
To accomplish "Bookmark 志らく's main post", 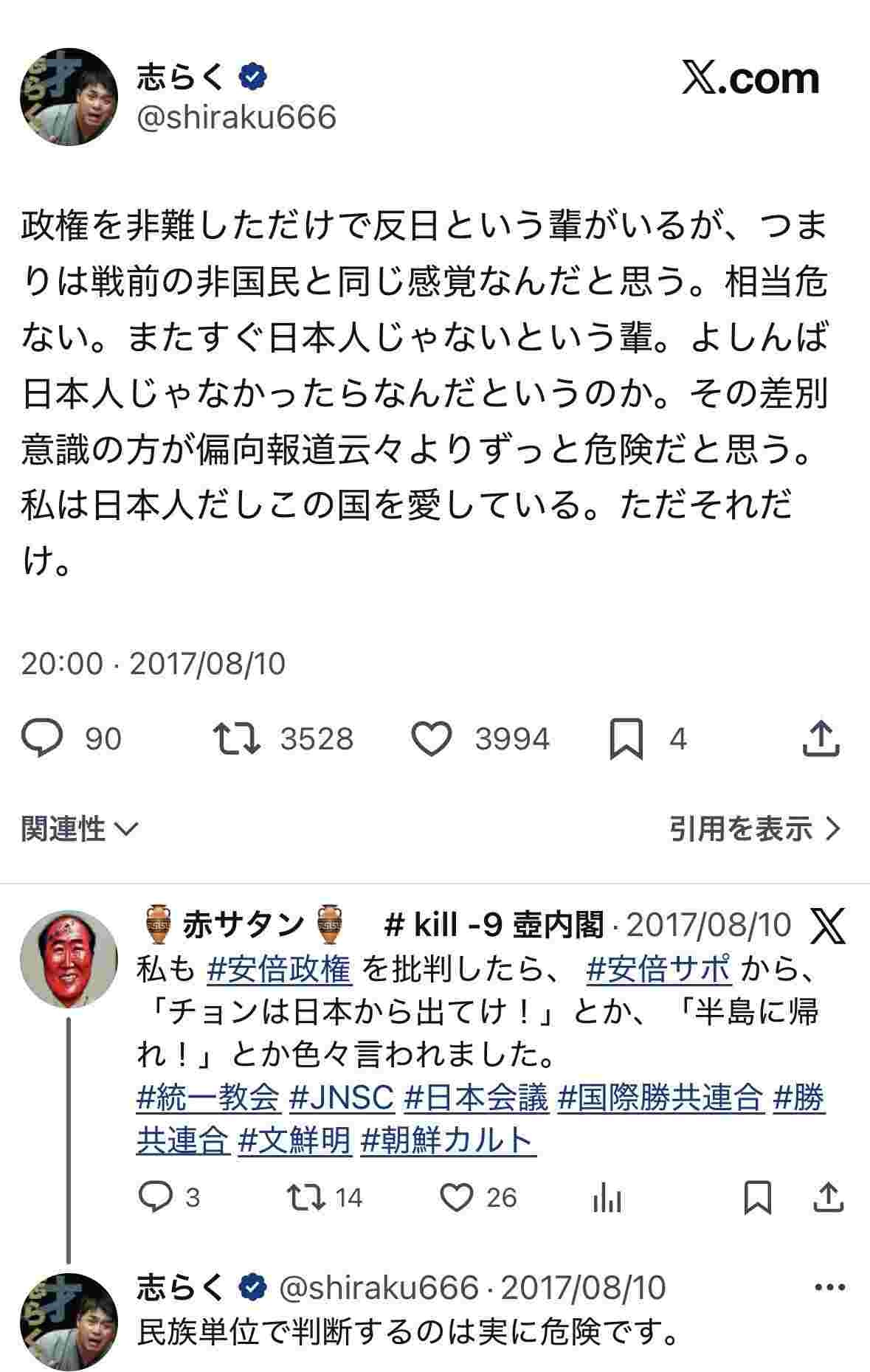I will 626,741.
